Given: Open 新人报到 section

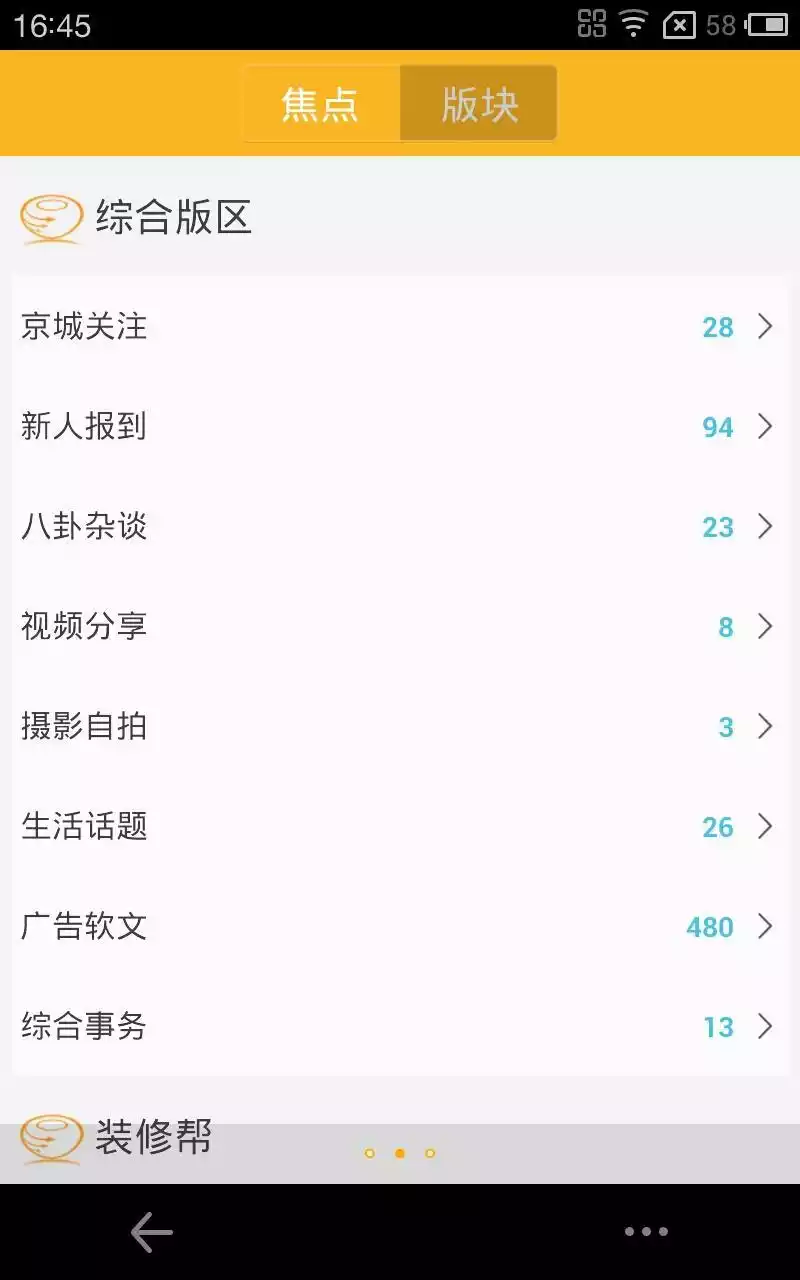Looking at the screenshot, I should point(400,427).
